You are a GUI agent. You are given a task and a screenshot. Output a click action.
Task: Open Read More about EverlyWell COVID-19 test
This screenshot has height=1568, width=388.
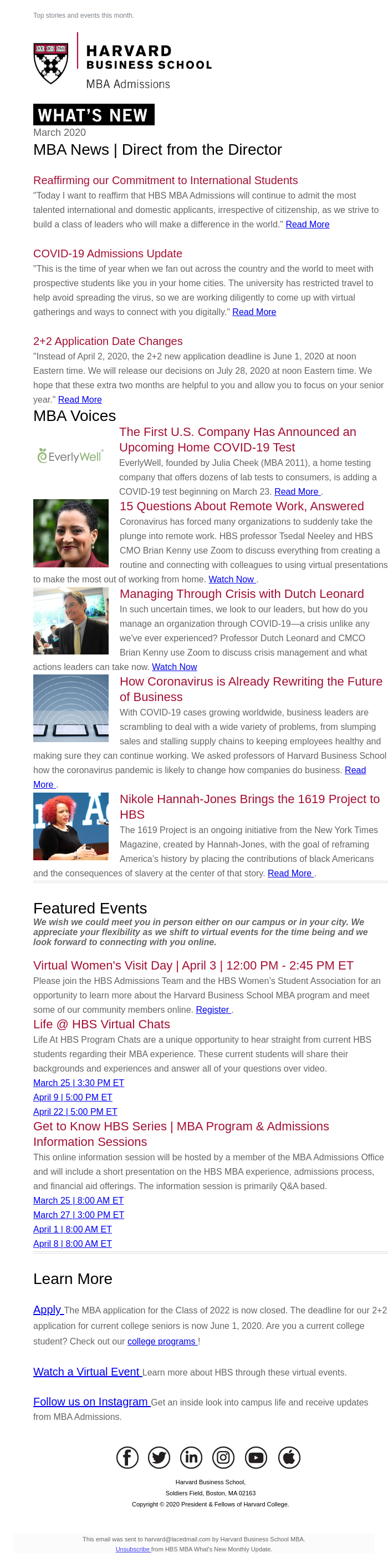(297, 492)
